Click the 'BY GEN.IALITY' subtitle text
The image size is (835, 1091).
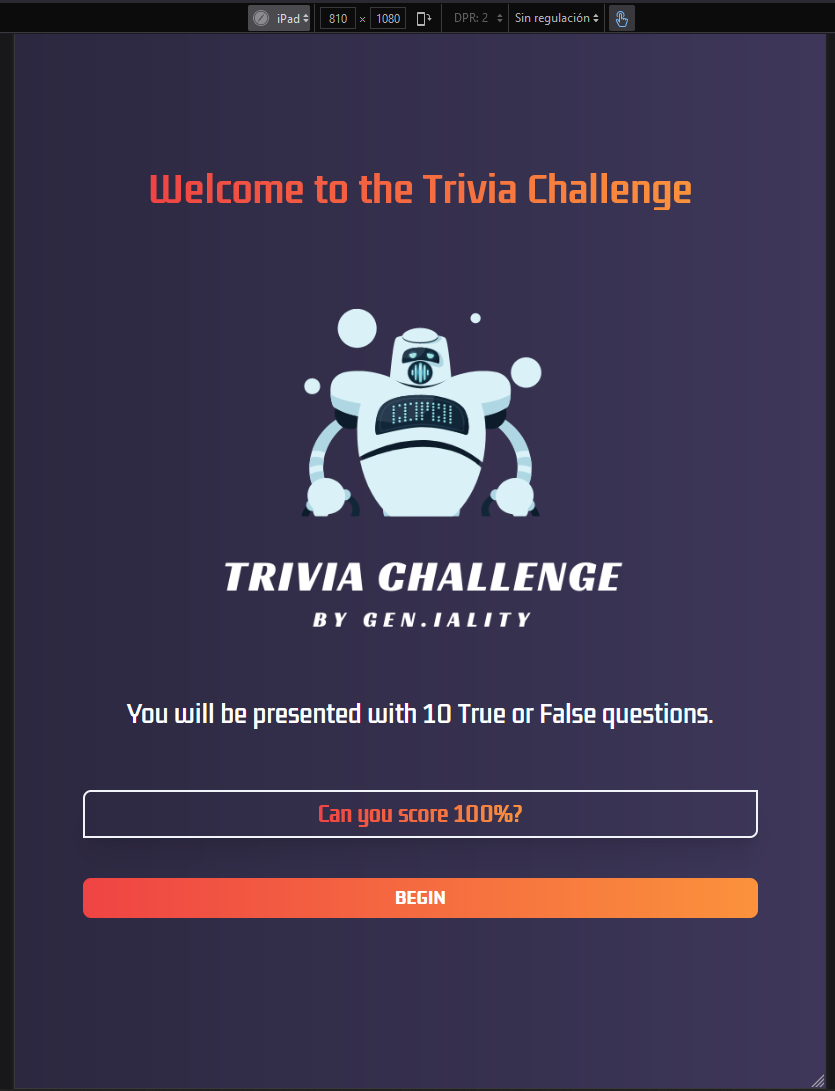(x=420, y=618)
